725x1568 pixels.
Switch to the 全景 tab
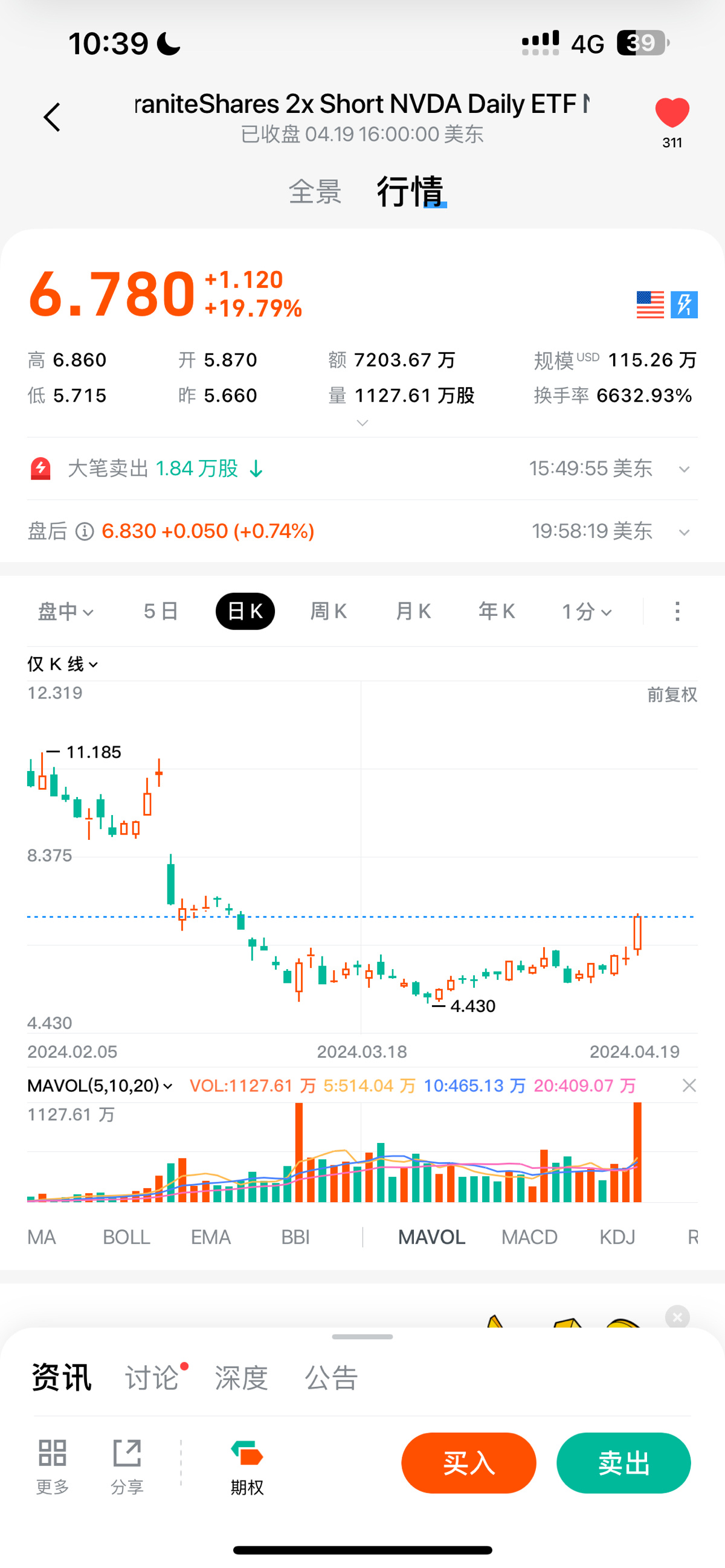[x=314, y=192]
